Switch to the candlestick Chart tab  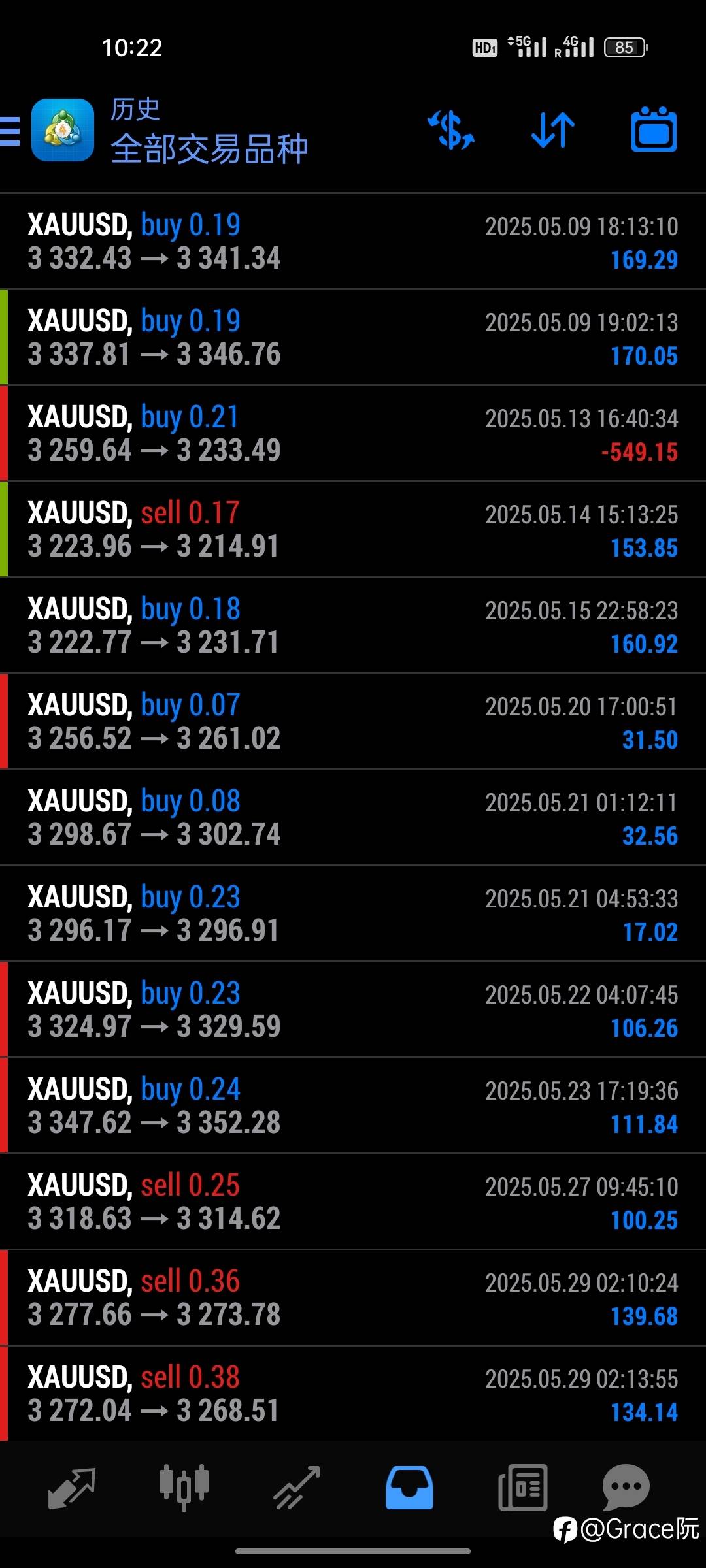coord(184,1488)
